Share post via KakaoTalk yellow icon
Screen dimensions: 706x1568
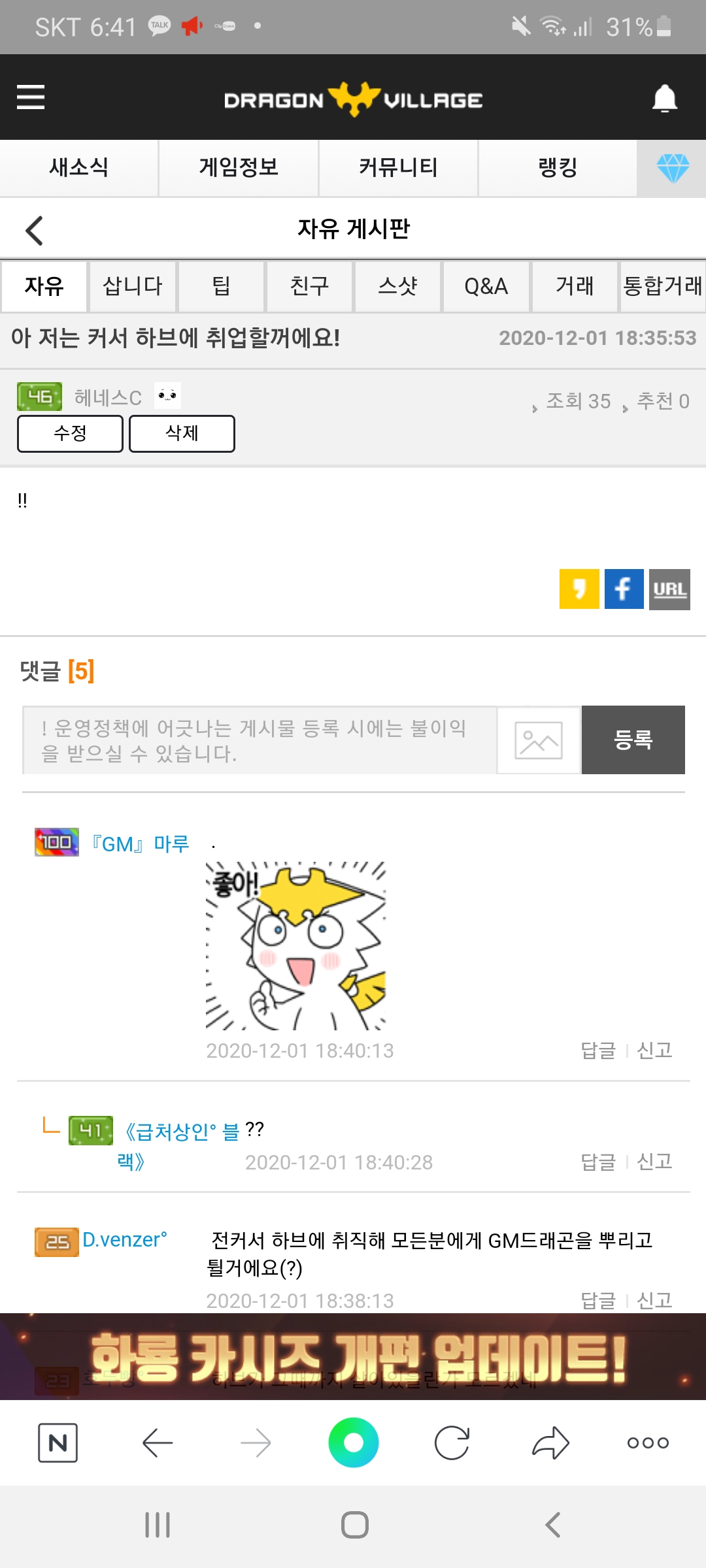[579, 589]
